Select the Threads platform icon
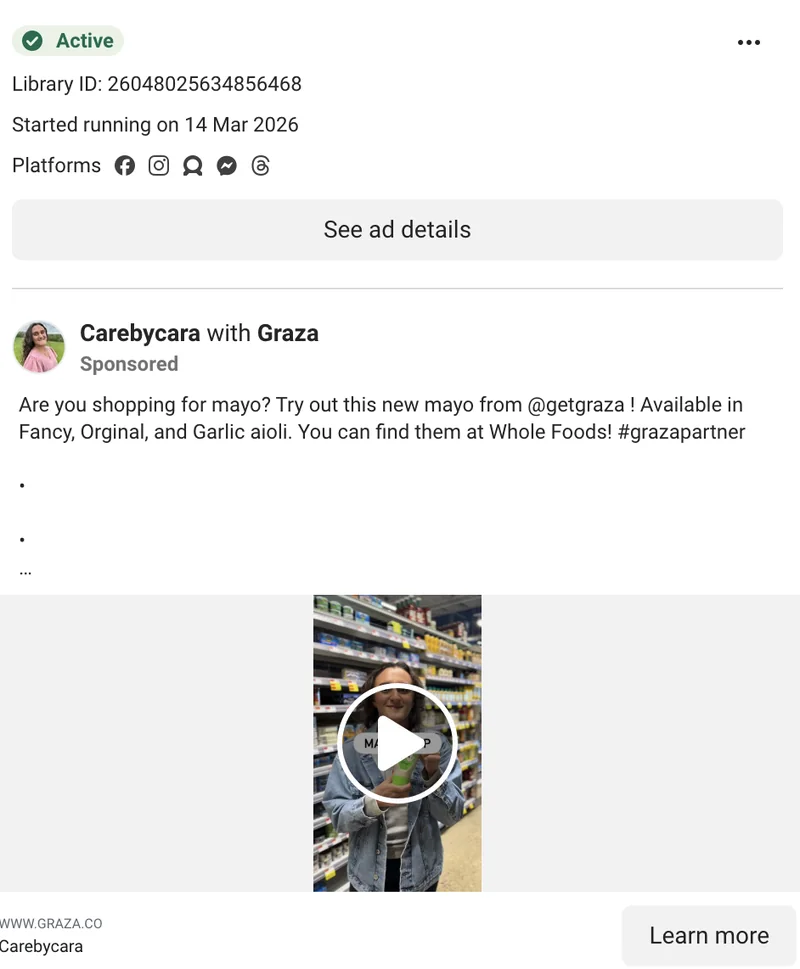 click(260, 165)
